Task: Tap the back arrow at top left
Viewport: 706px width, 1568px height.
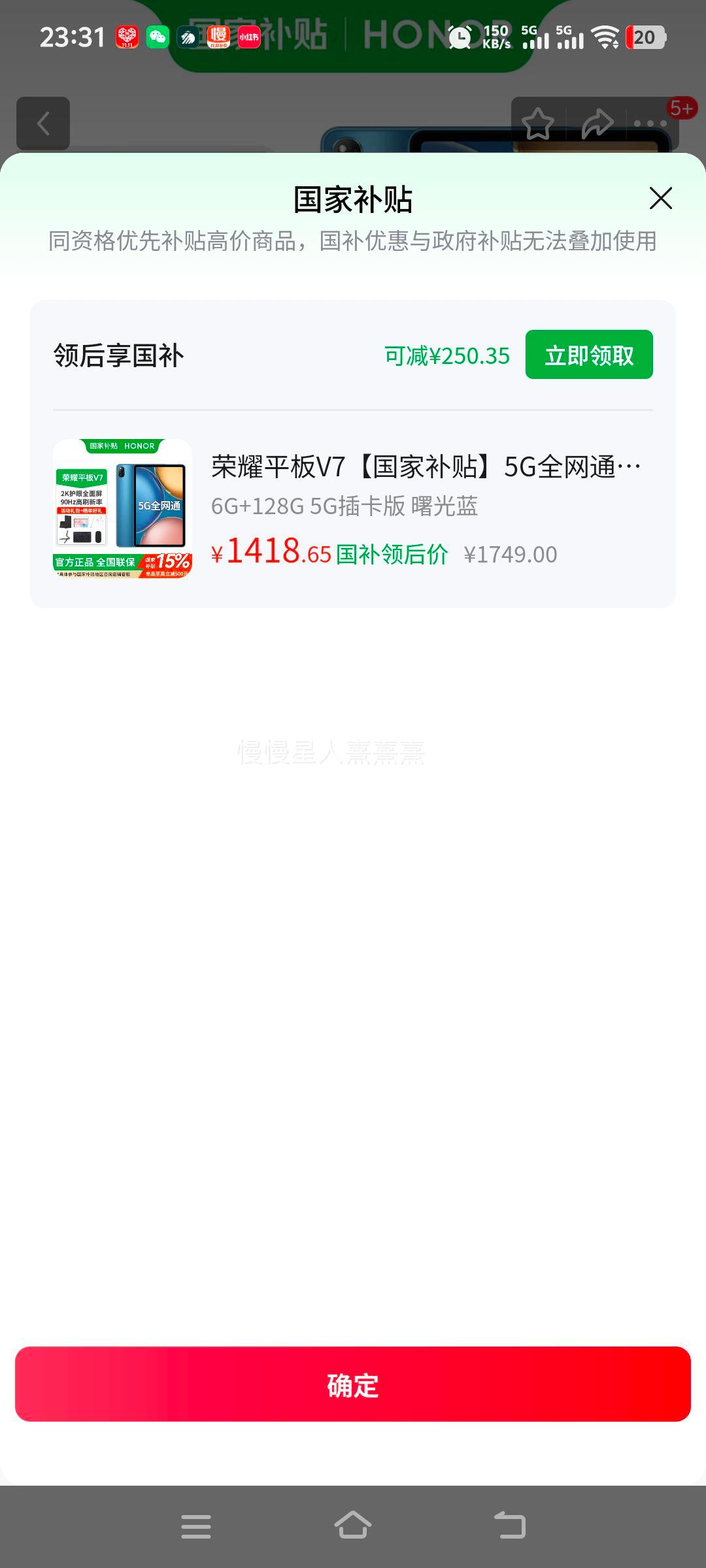Action: point(43,124)
